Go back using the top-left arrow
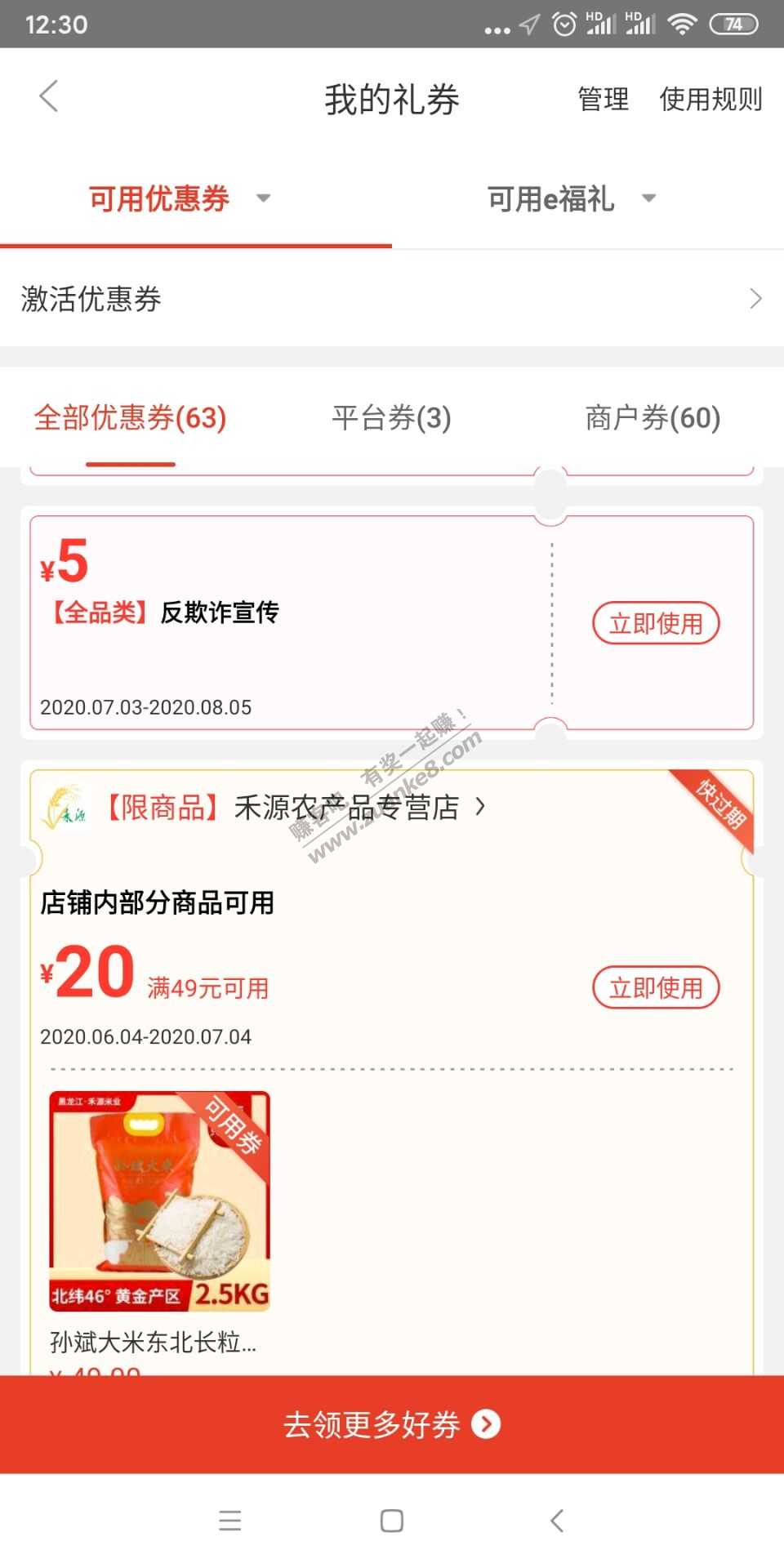The width and height of the screenshot is (784, 1568). (x=49, y=96)
